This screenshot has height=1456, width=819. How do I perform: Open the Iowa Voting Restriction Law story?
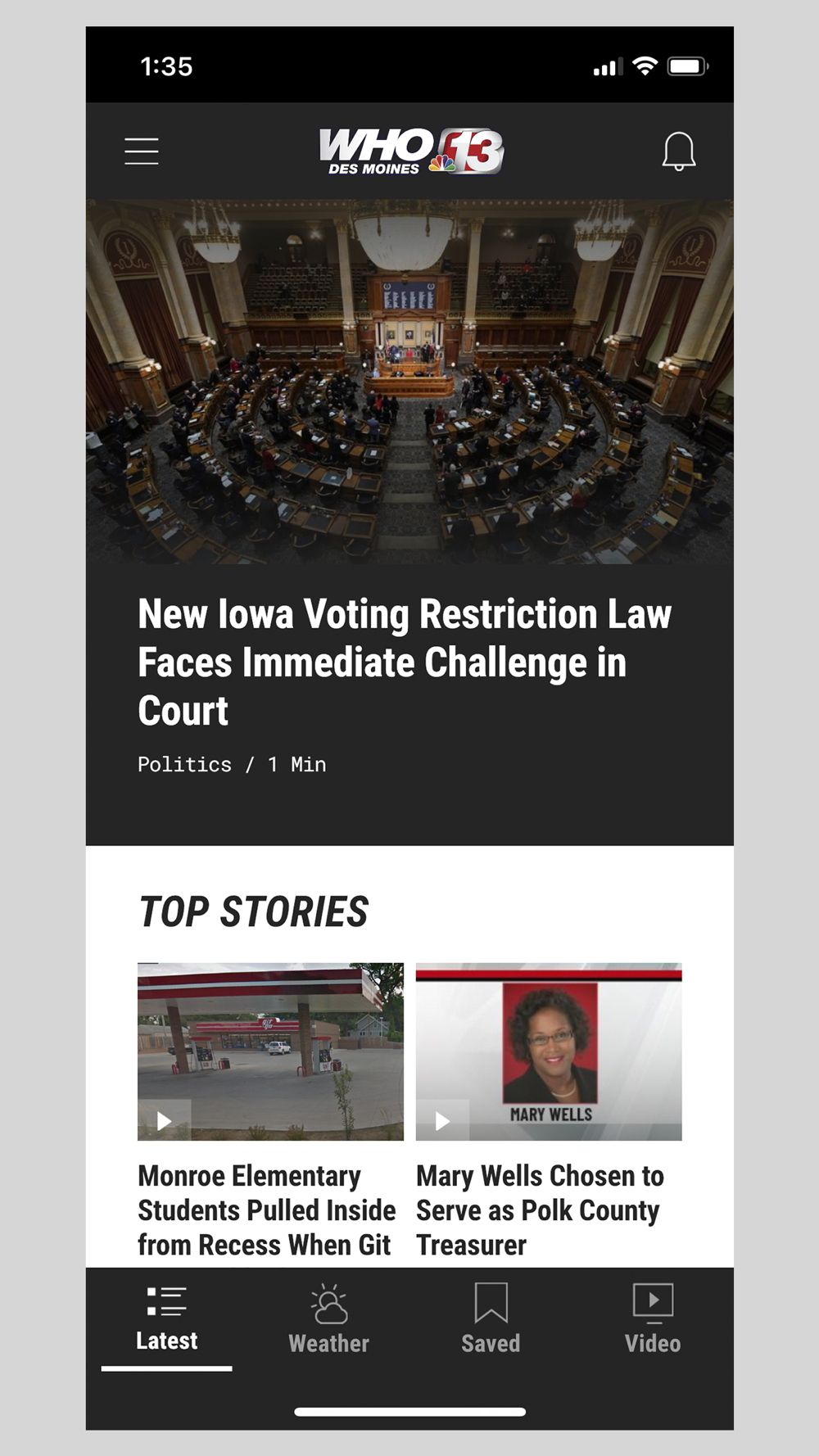(x=404, y=662)
